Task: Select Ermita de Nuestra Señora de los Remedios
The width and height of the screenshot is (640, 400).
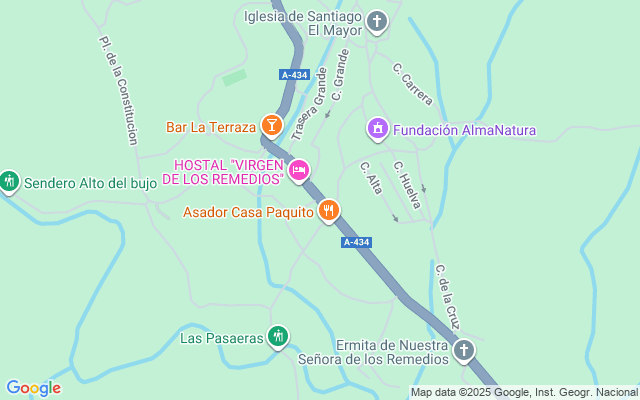Action: (463, 350)
